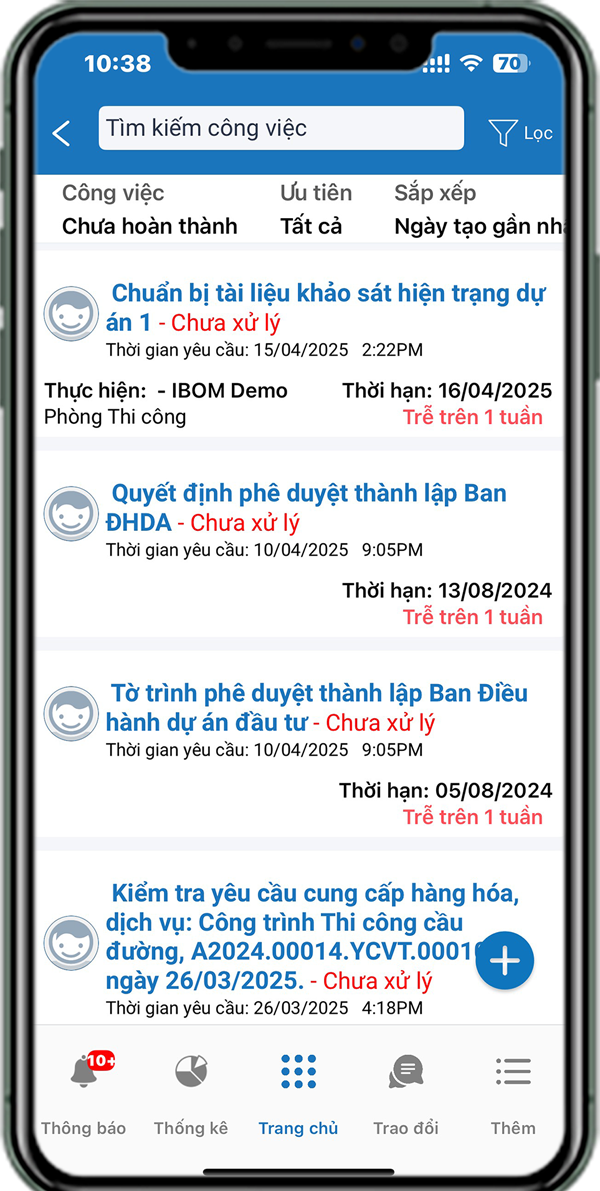Open the Lọc filter
The image size is (600, 1191).
pos(520,133)
